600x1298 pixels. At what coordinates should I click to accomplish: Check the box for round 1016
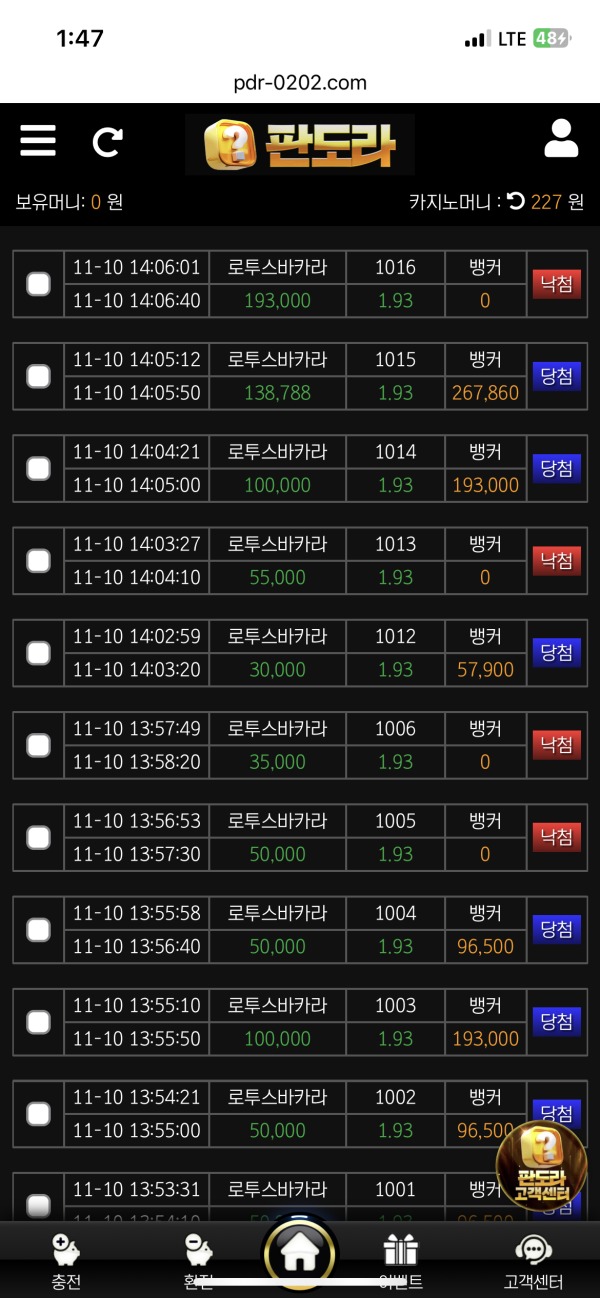38,284
